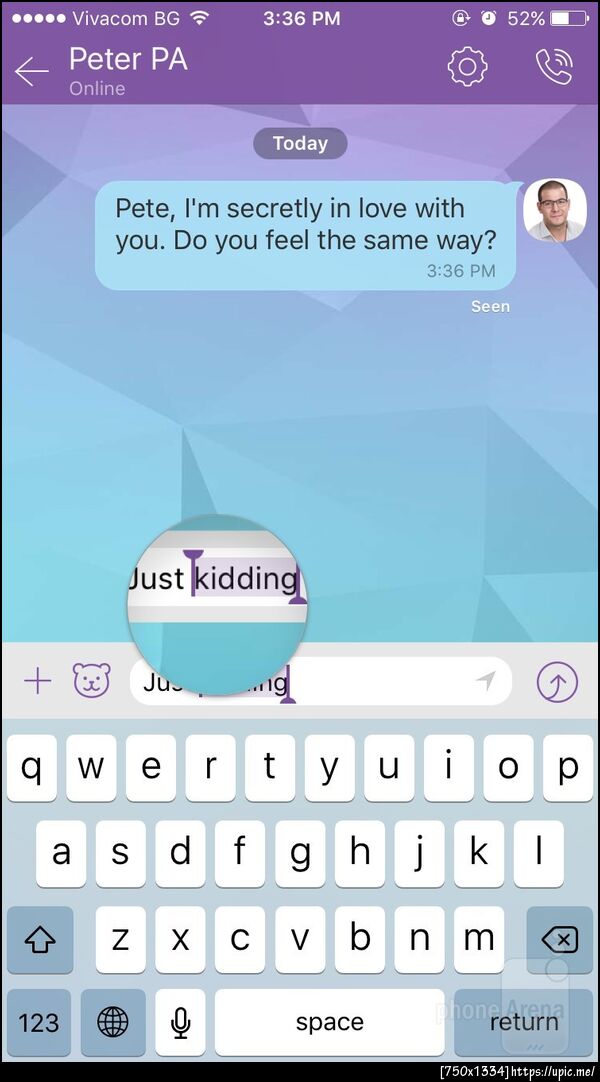Switch to the 123 number keyboard

pos(39,1022)
